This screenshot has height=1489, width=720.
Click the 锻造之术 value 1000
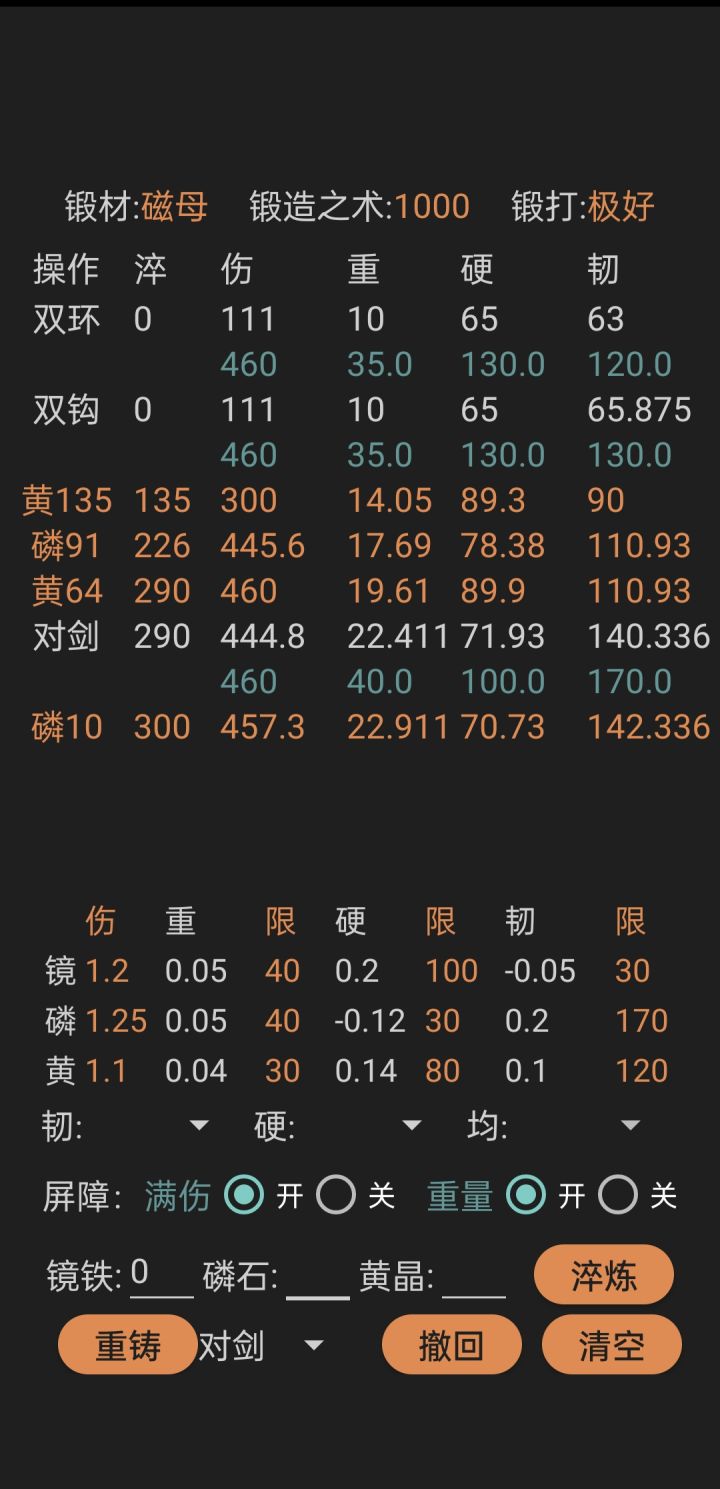pyautogui.click(x=432, y=205)
